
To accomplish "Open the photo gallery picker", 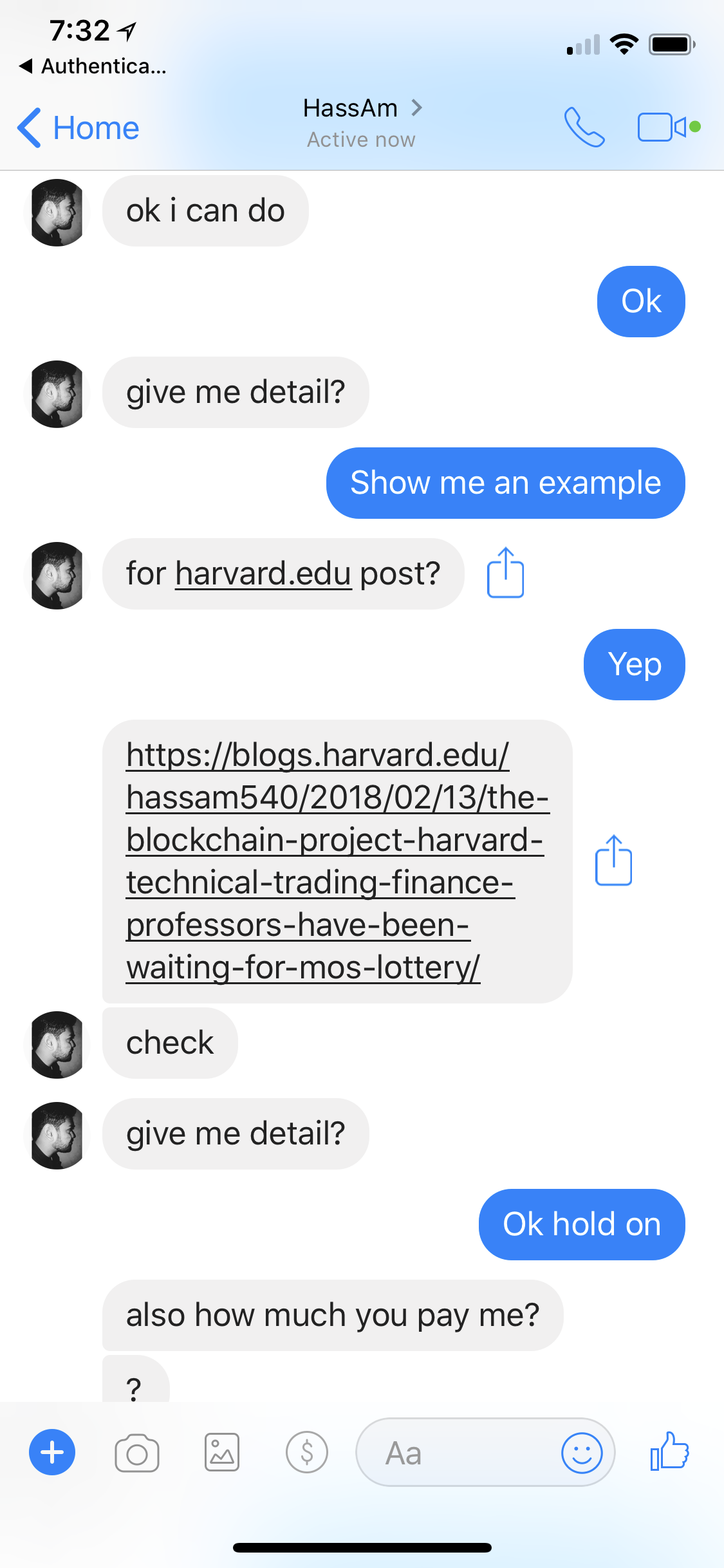I will point(222,1453).
